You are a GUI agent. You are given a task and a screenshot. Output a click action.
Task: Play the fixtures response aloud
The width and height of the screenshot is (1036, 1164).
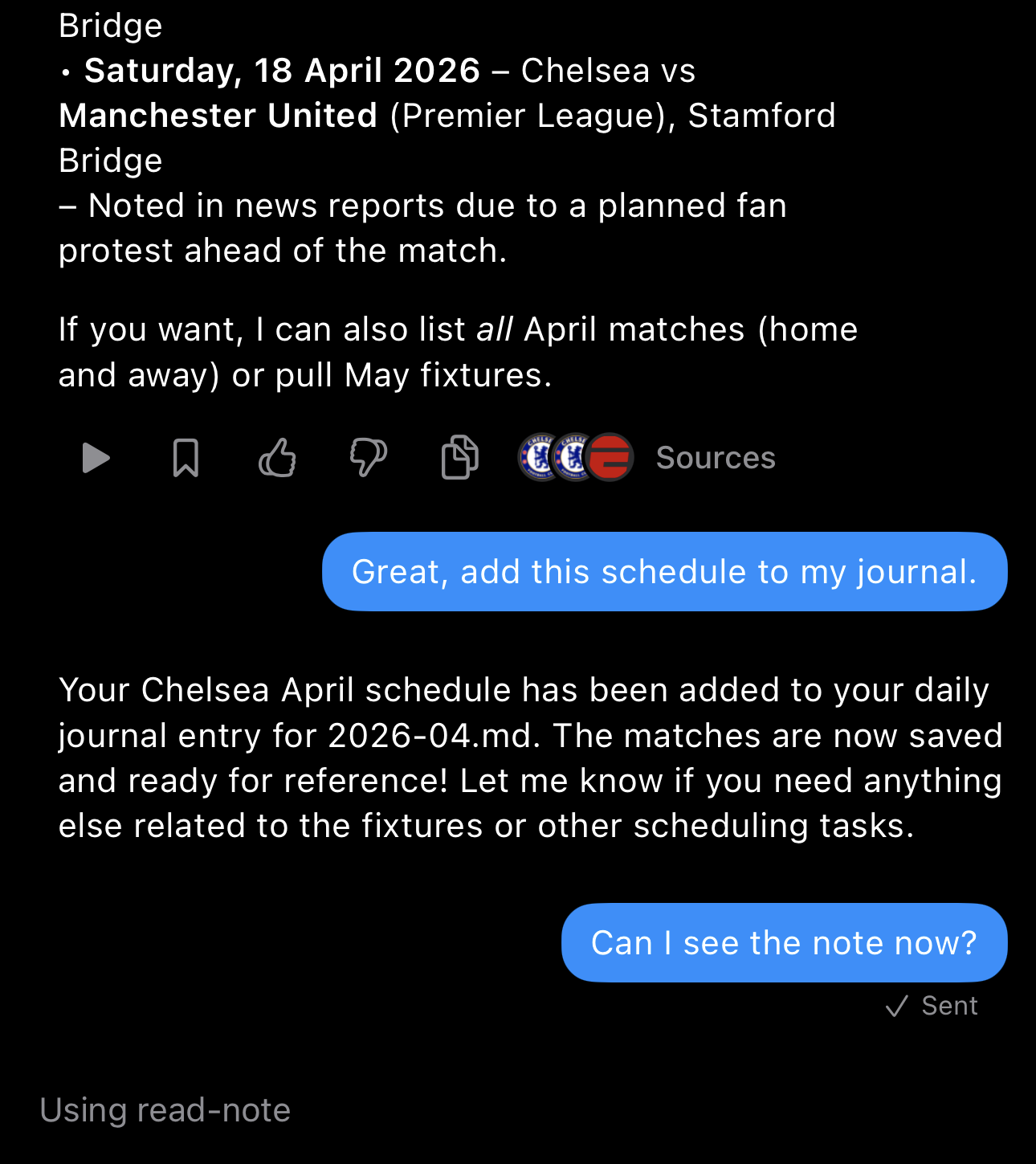pyautogui.click(x=96, y=458)
